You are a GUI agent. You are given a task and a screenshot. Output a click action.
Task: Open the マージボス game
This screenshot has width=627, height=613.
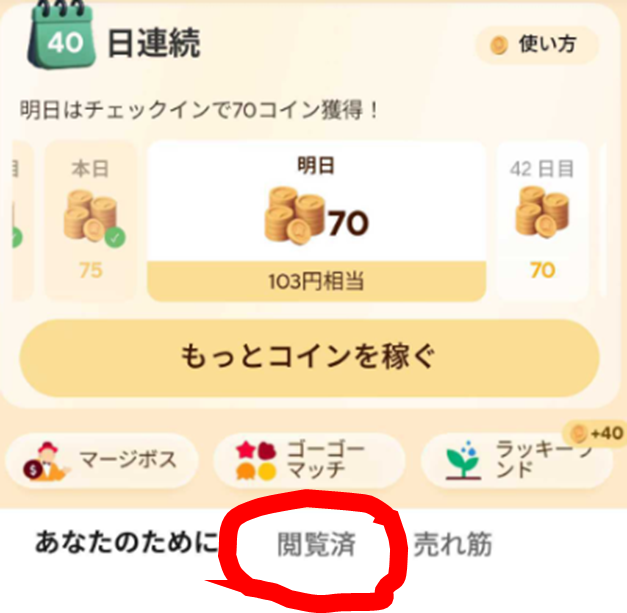pos(101,460)
